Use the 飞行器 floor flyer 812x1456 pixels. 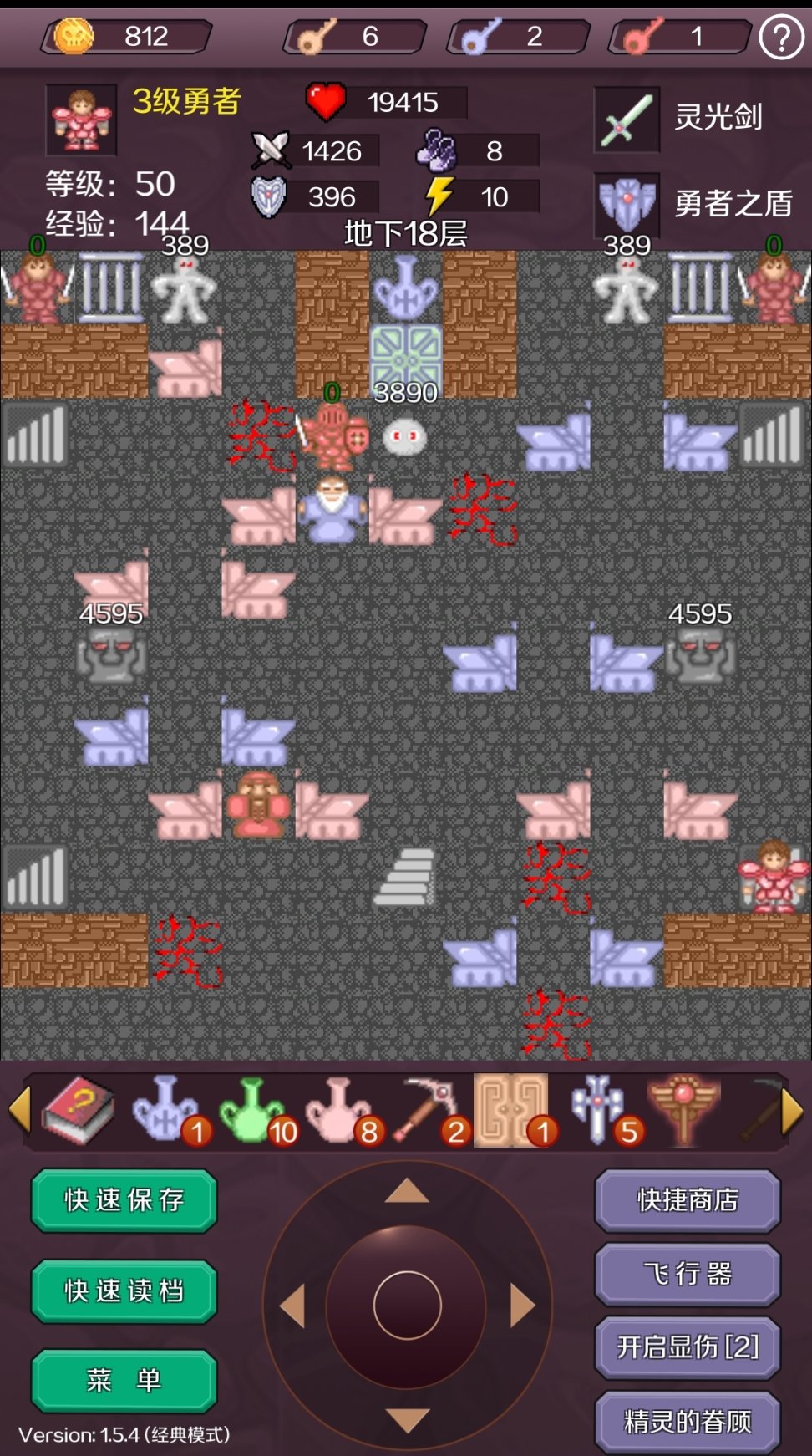coord(688,1274)
